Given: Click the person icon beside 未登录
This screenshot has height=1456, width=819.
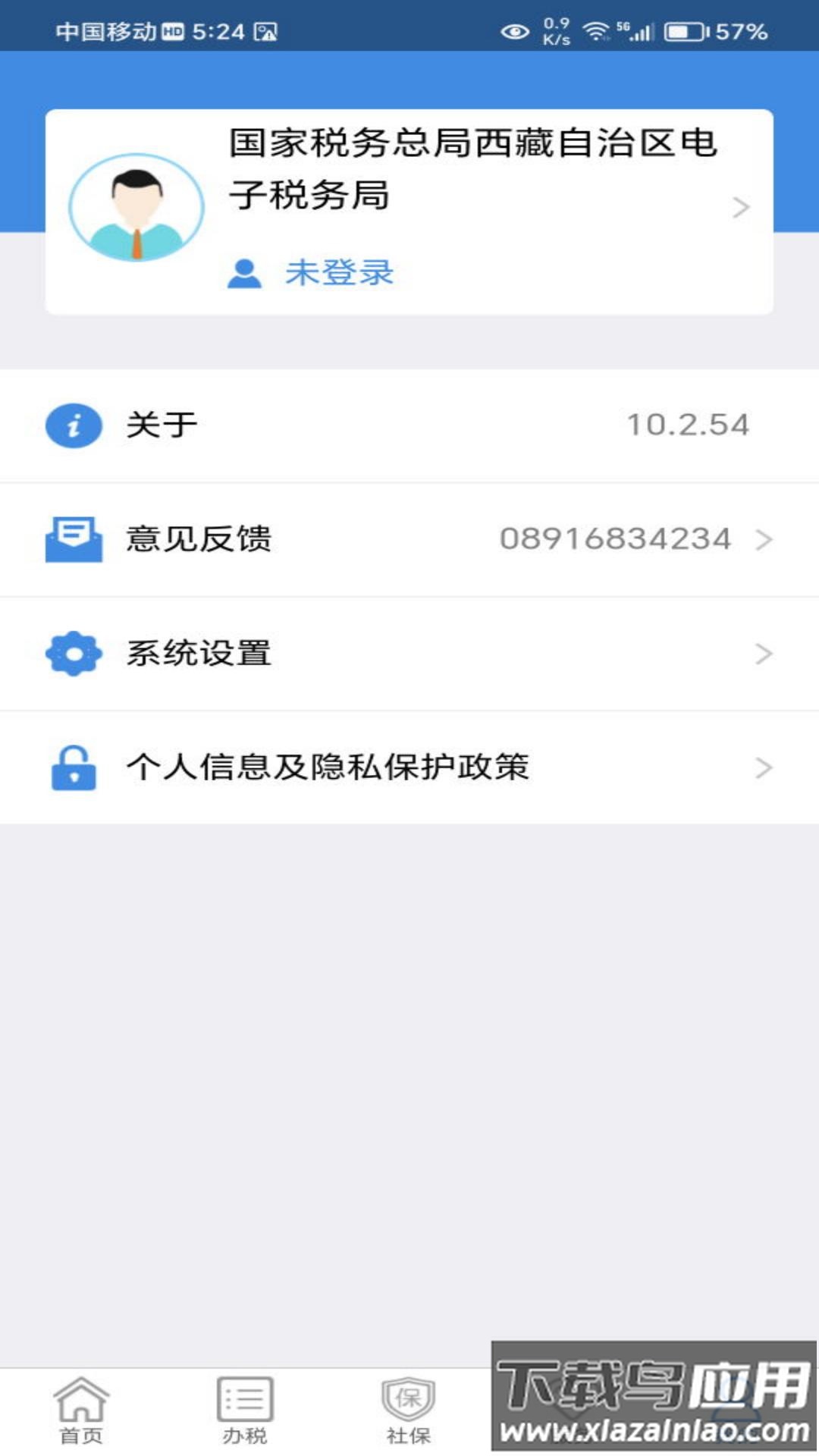Looking at the screenshot, I should pyautogui.click(x=243, y=274).
